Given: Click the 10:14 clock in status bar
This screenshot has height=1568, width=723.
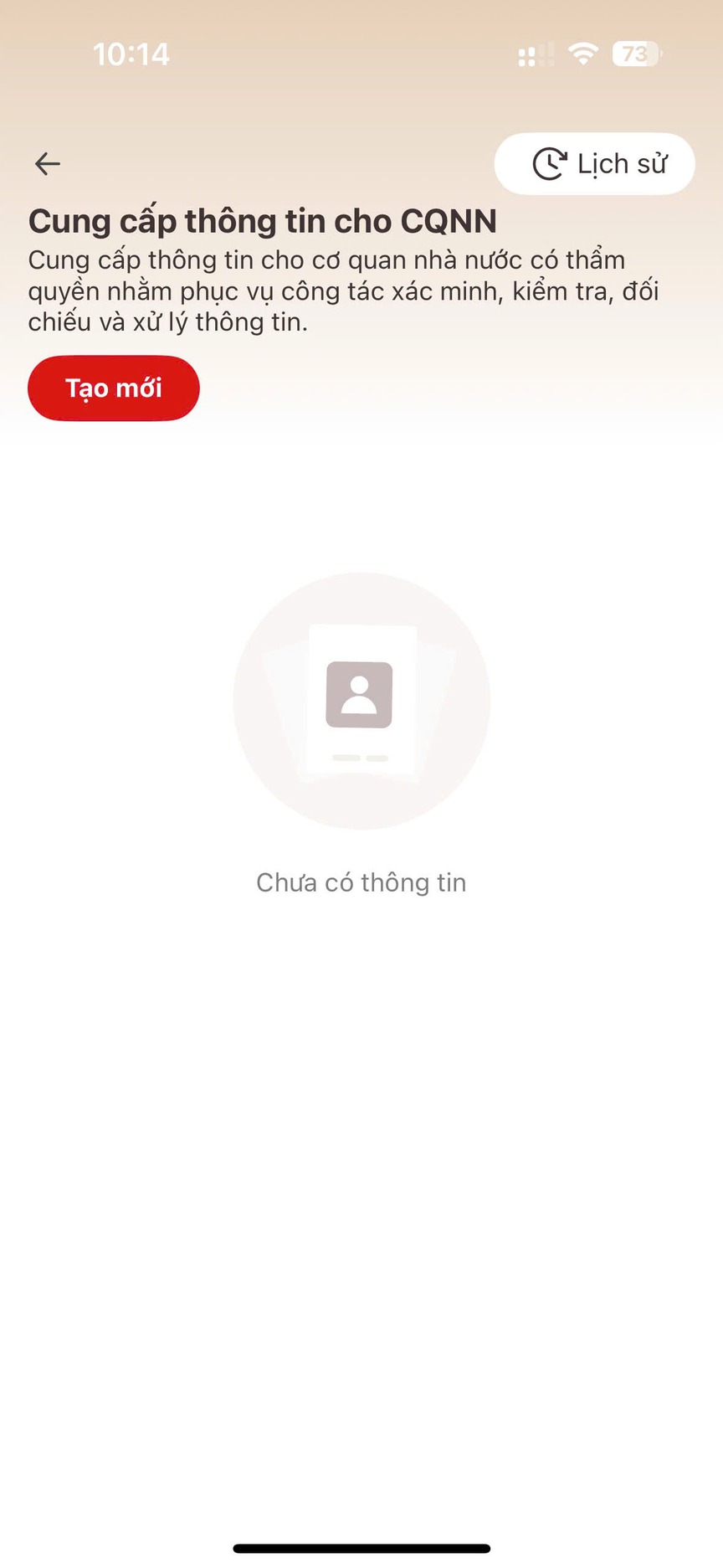Looking at the screenshot, I should (131, 54).
